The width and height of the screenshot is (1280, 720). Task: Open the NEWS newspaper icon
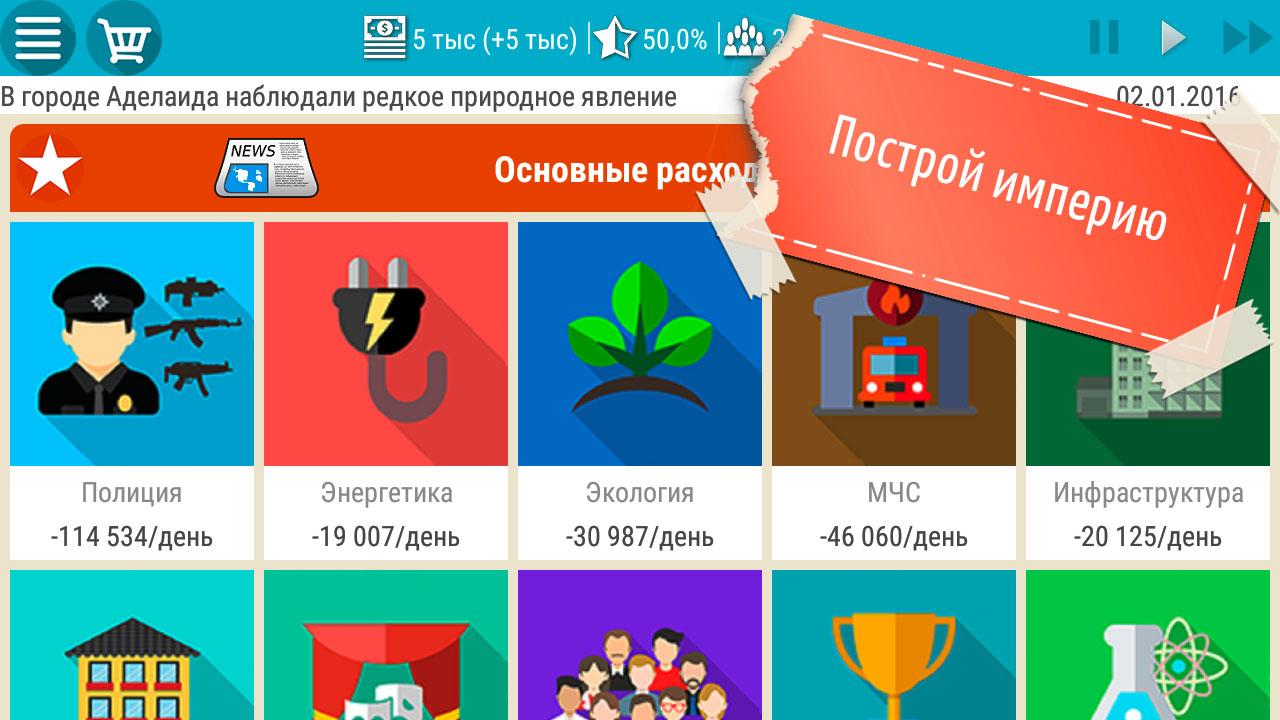266,168
